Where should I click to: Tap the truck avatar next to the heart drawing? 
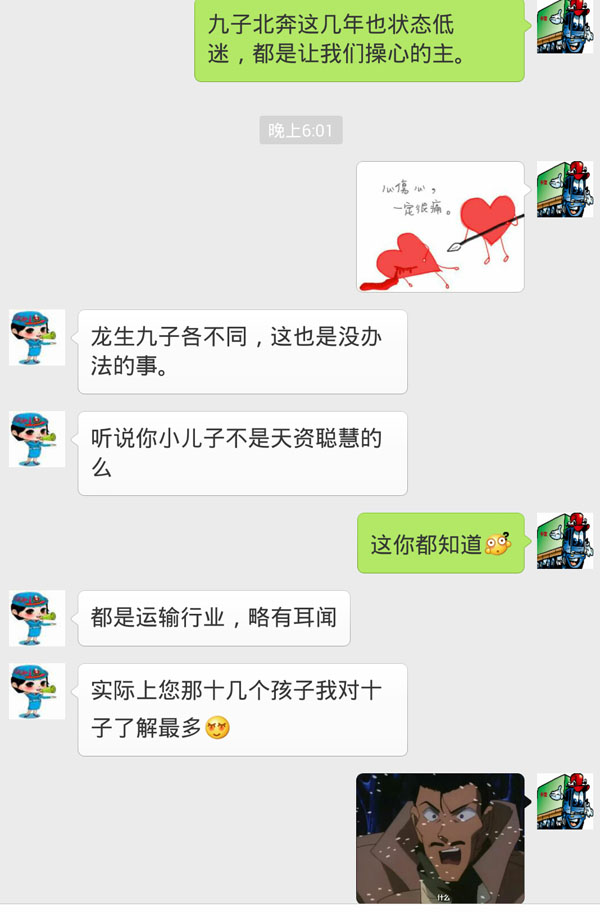tap(565, 189)
